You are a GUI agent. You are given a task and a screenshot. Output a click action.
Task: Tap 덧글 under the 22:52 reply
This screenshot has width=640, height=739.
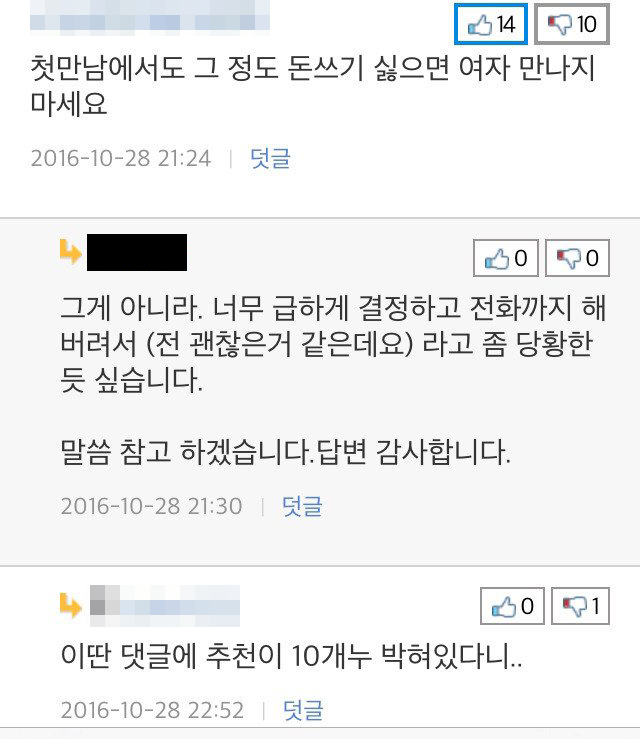[x=302, y=710]
